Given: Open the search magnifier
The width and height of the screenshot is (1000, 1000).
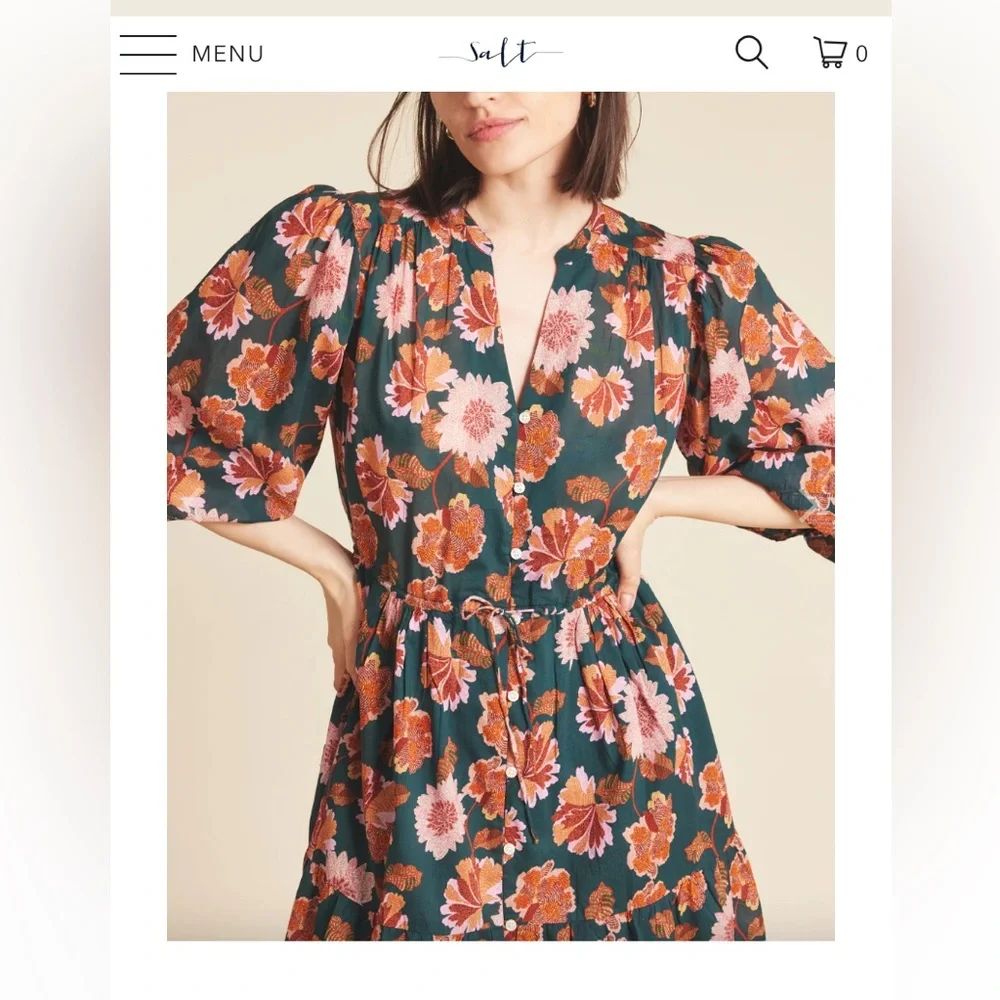Looking at the screenshot, I should click(x=751, y=52).
